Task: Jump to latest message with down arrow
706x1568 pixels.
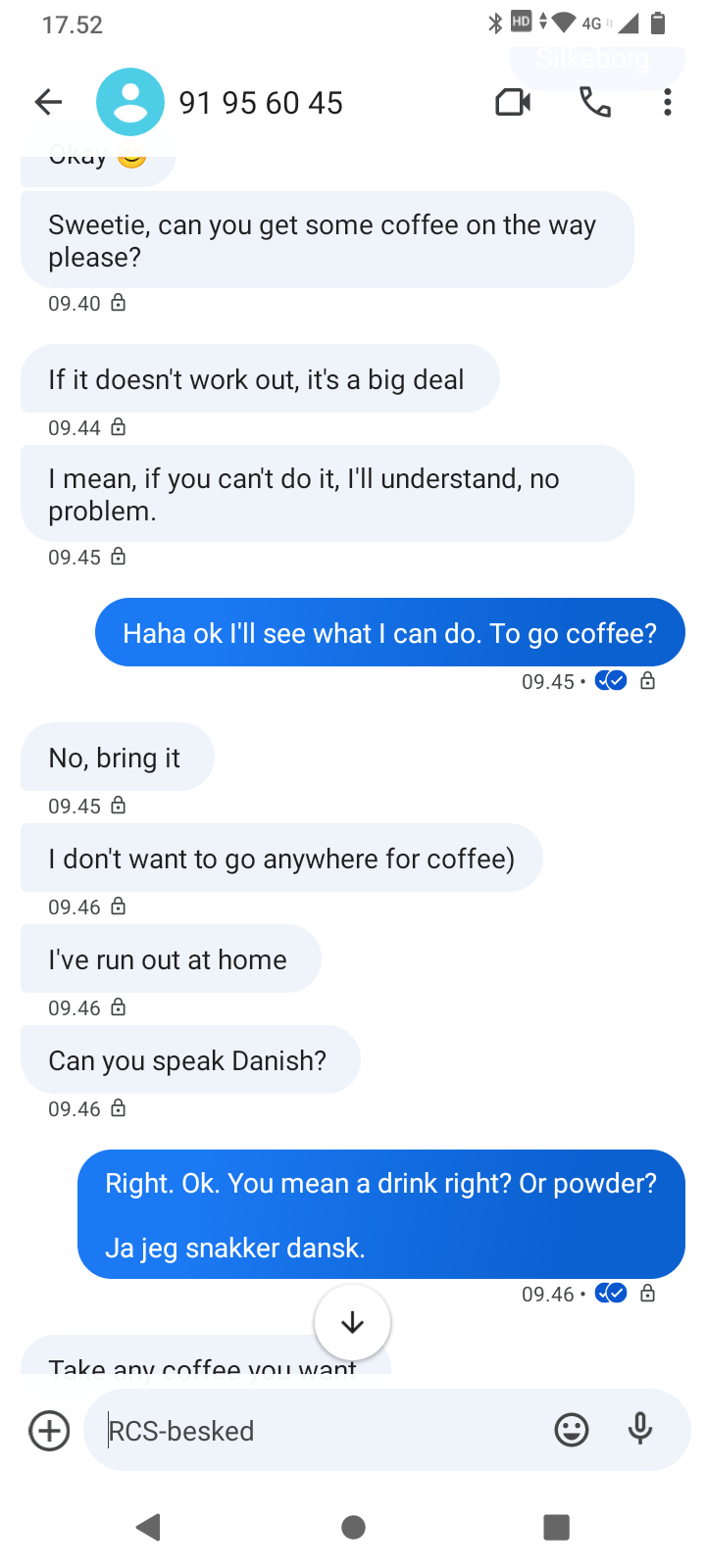Action: pyautogui.click(x=352, y=1322)
